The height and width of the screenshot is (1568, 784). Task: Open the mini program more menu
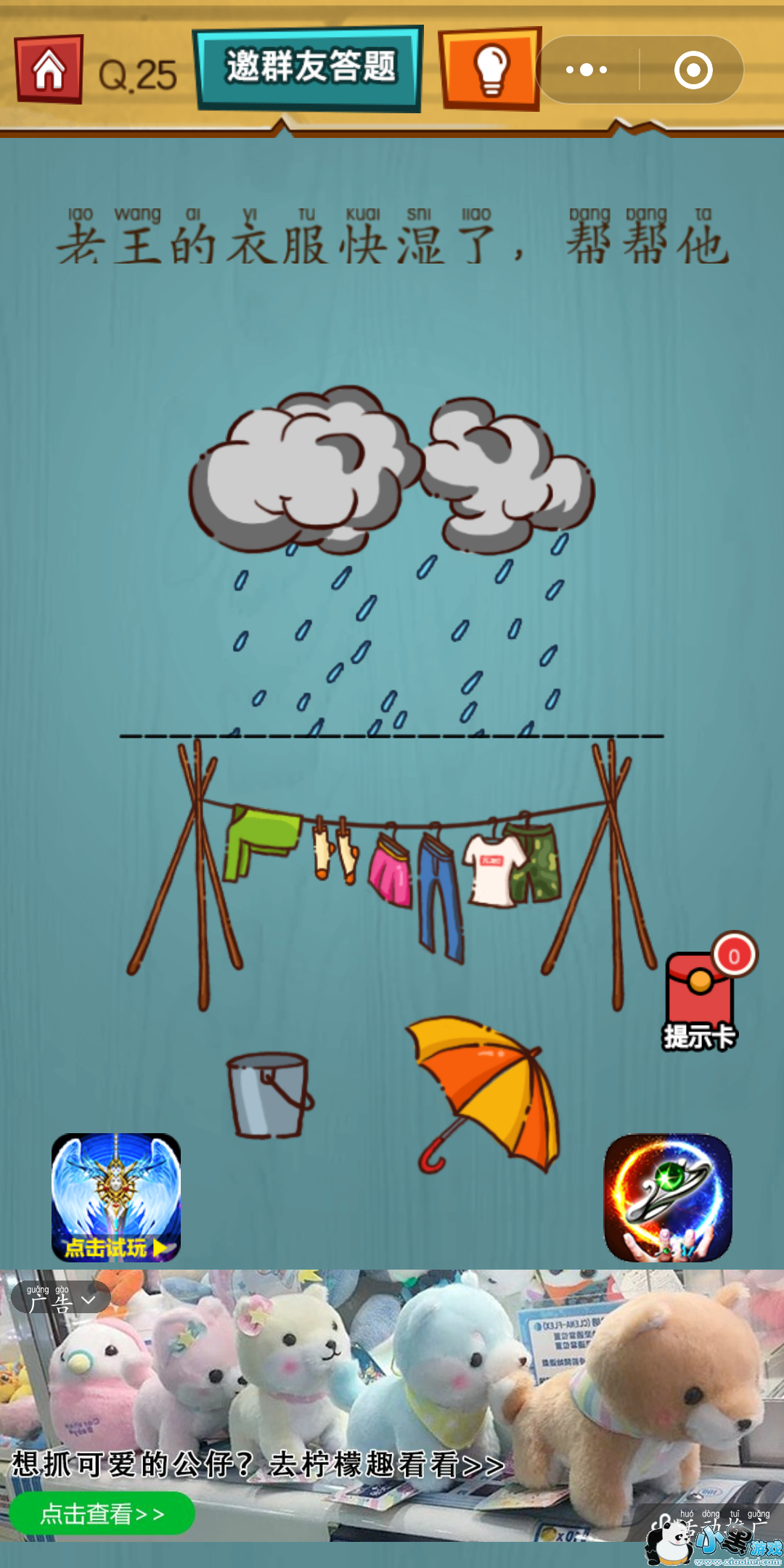(x=587, y=70)
